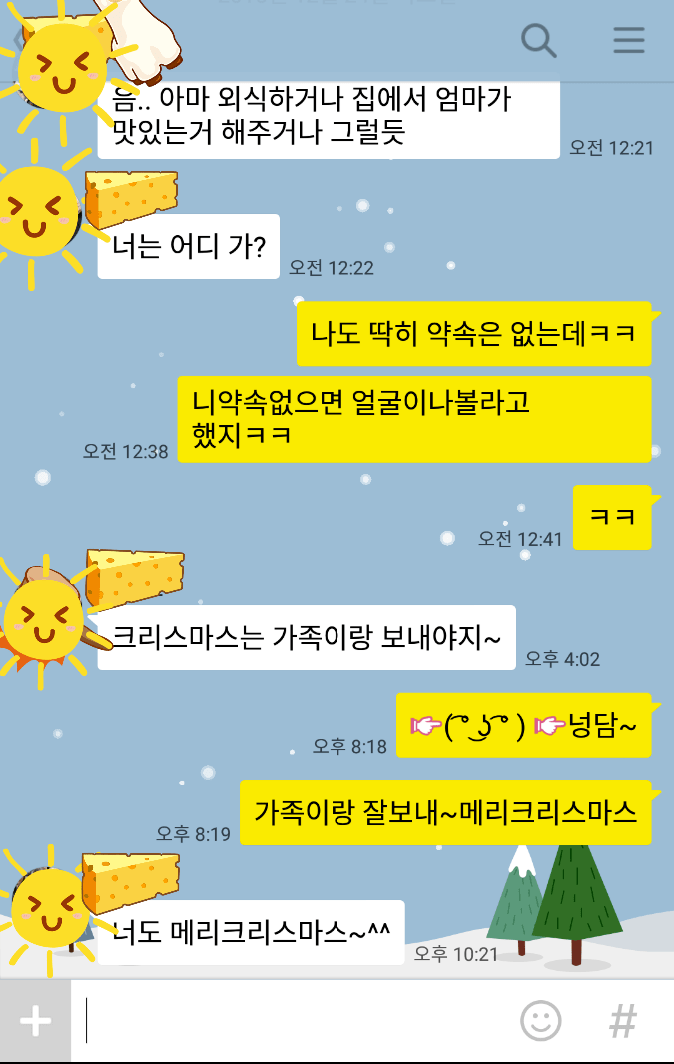Open the chat room hamburger menu
The height and width of the screenshot is (1064, 674).
tap(629, 40)
